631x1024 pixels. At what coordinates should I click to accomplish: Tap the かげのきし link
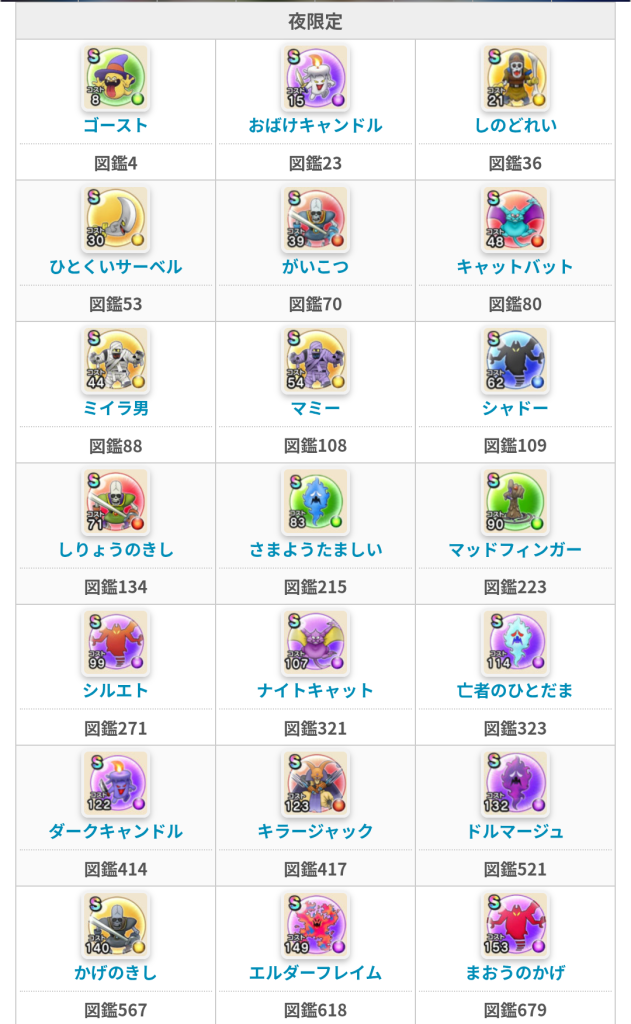tap(116, 972)
